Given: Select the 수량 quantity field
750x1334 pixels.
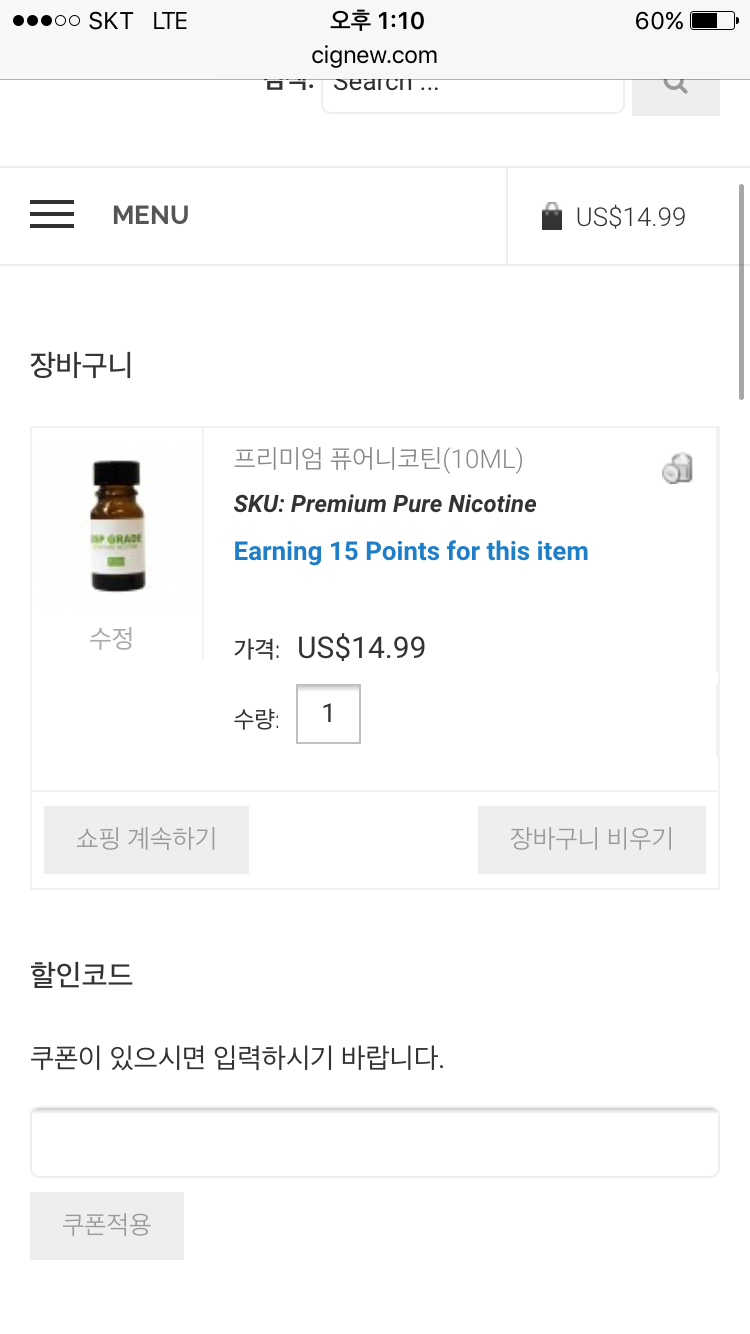Looking at the screenshot, I should pyautogui.click(x=328, y=714).
